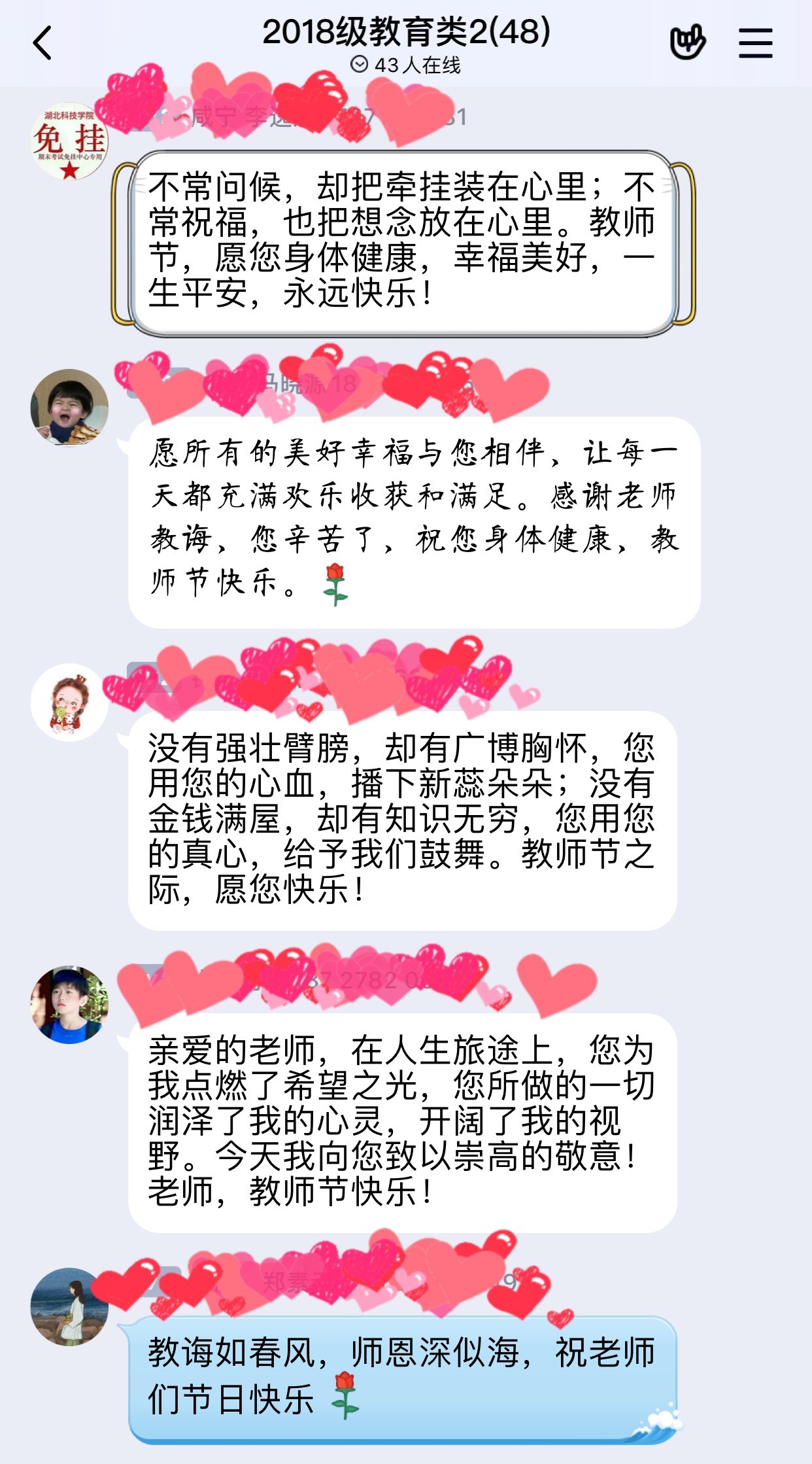812x1464 pixels.
Task: Go back from the group chat
Action: pos(43,44)
